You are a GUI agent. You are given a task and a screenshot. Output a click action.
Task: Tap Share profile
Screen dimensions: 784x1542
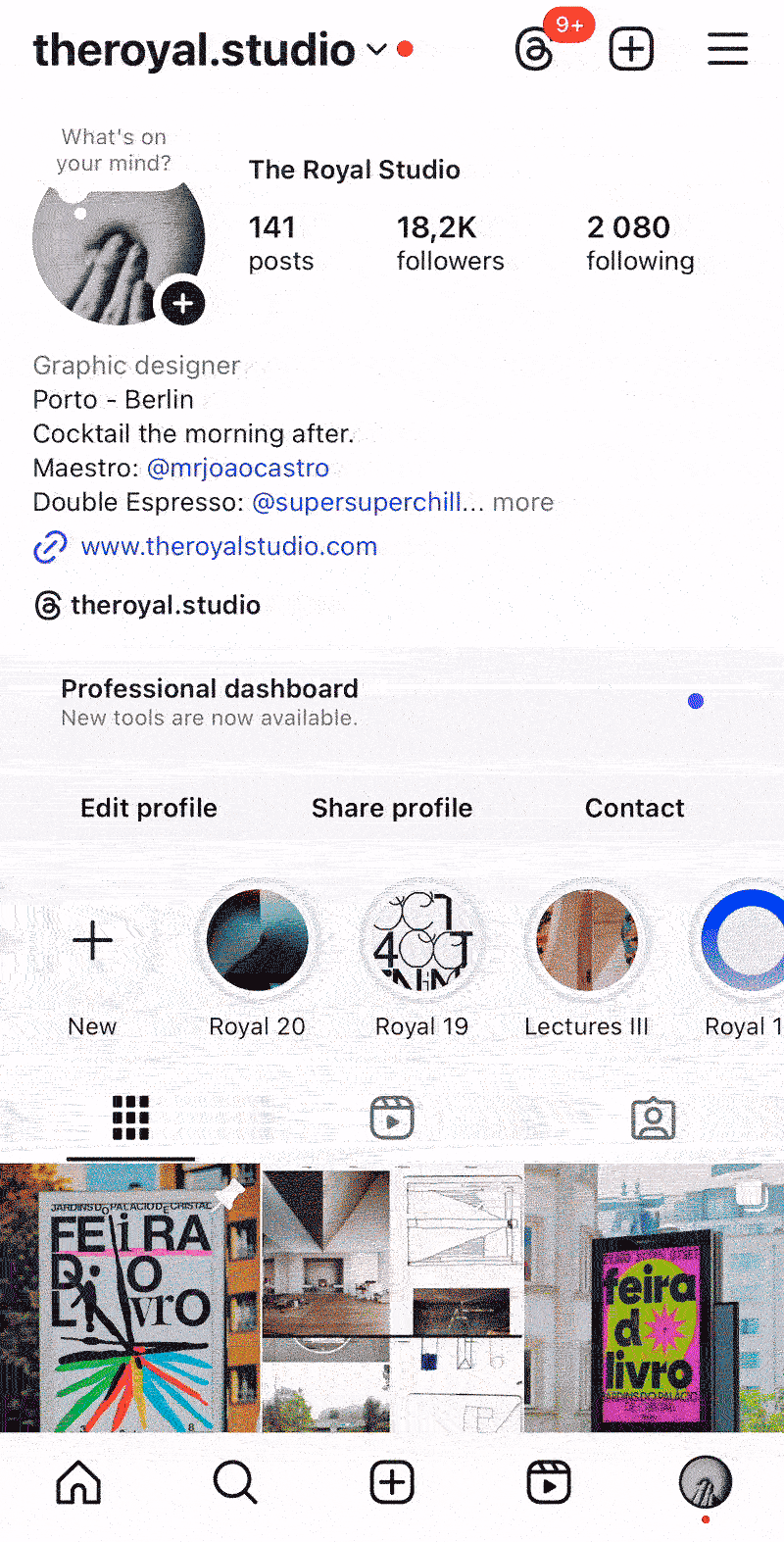[392, 808]
